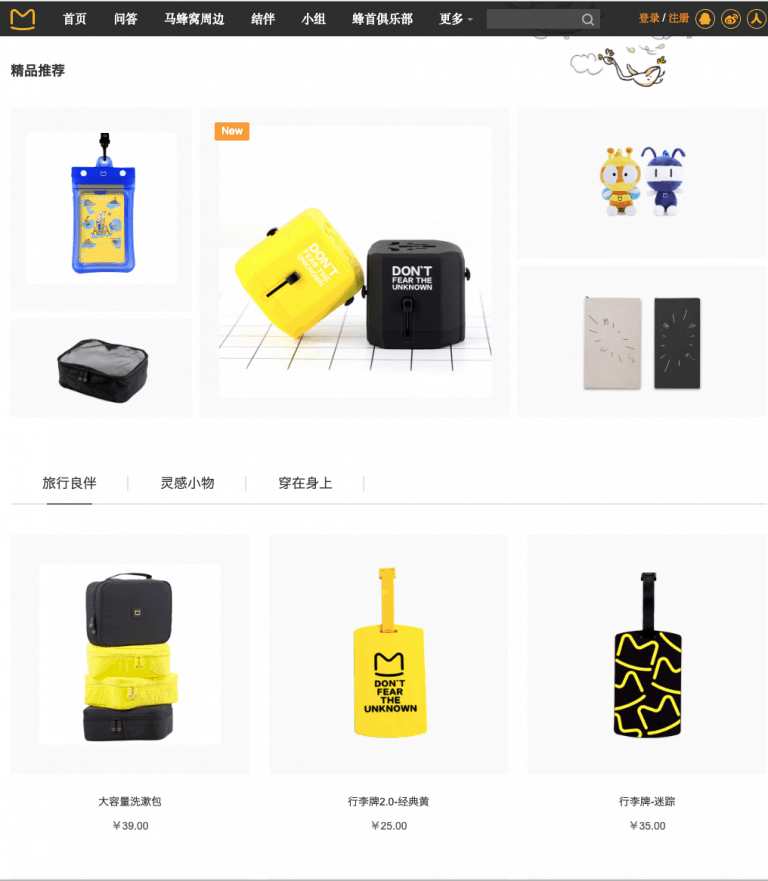Open the 大容量洗漱包 product card
Image resolution: width=768 pixels, height=881 pixels.
click(x=130, y=654)
